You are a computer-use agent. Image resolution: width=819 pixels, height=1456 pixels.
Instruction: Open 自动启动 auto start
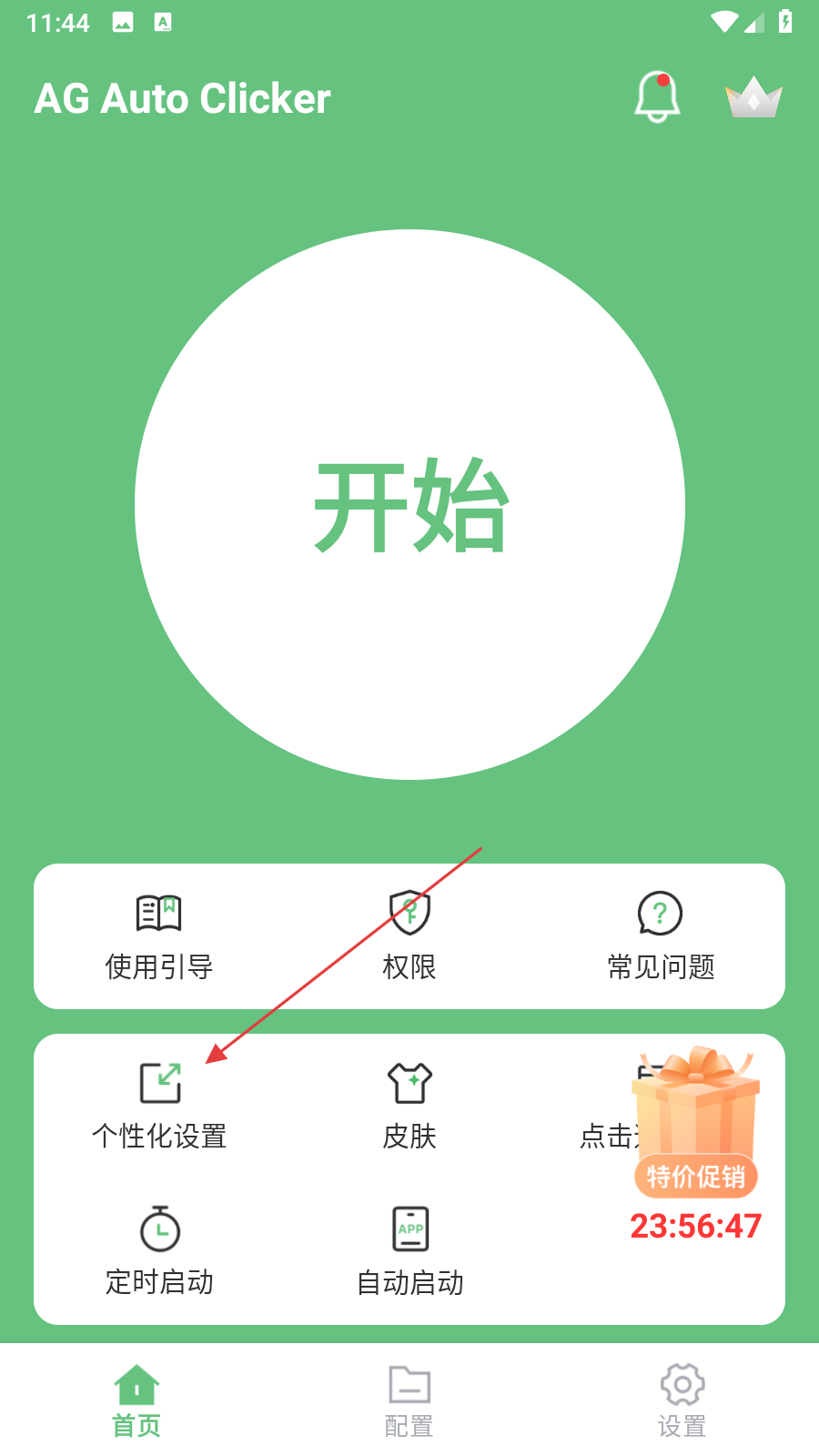point(409,1251)
